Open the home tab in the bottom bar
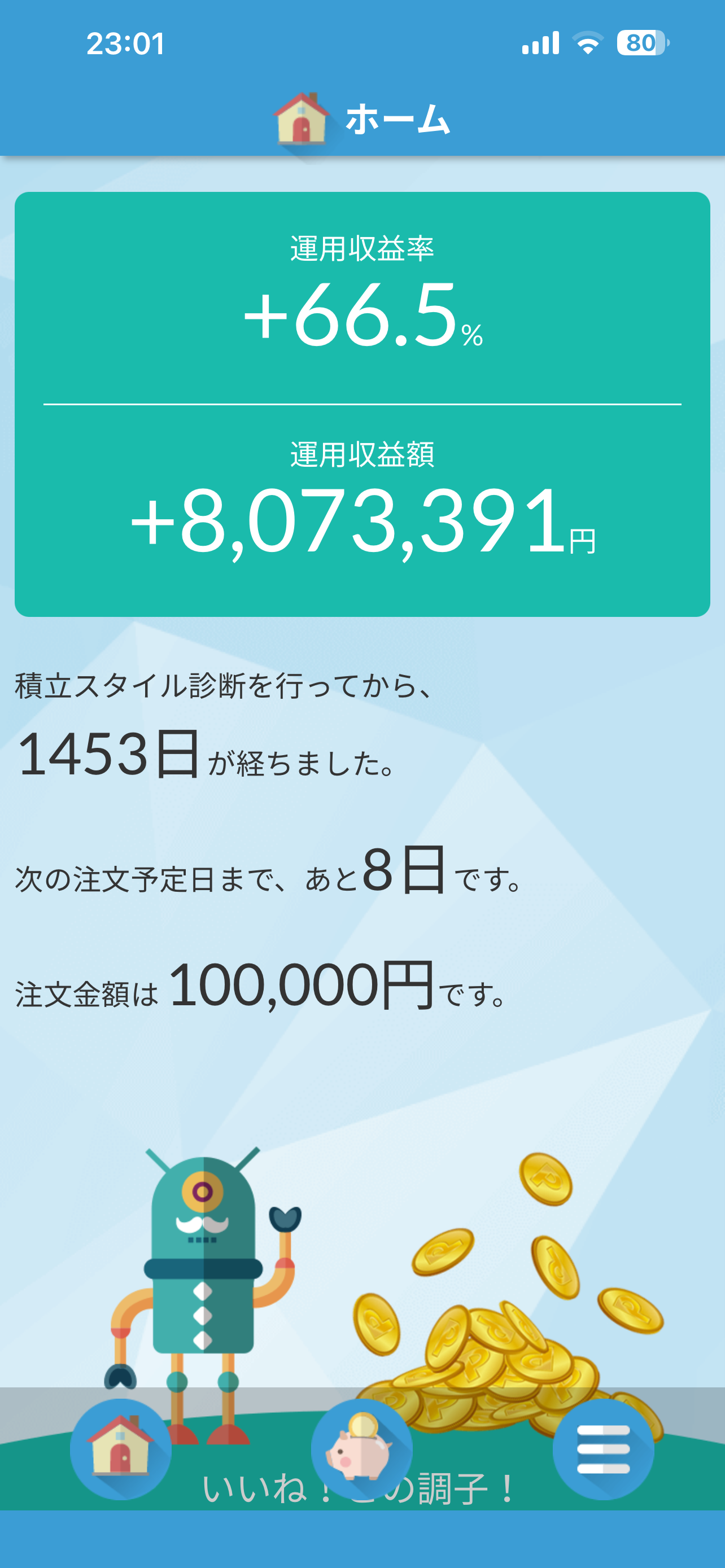Image resolution: width=725 pixels, height=1568 pixels. coord(120,1449)
